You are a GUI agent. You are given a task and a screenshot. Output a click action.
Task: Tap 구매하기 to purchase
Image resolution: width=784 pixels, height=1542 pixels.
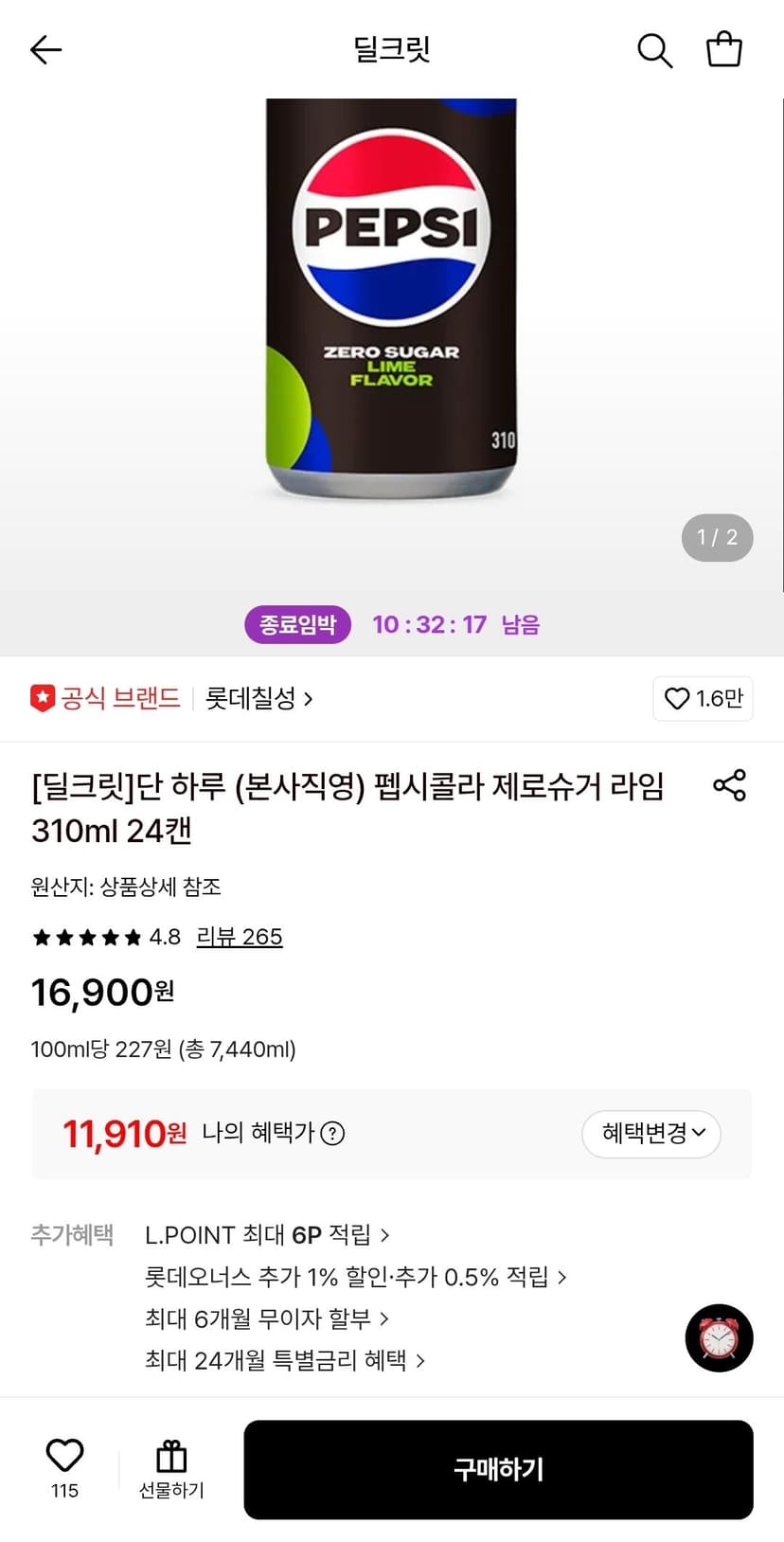(x=499, y=1470)
